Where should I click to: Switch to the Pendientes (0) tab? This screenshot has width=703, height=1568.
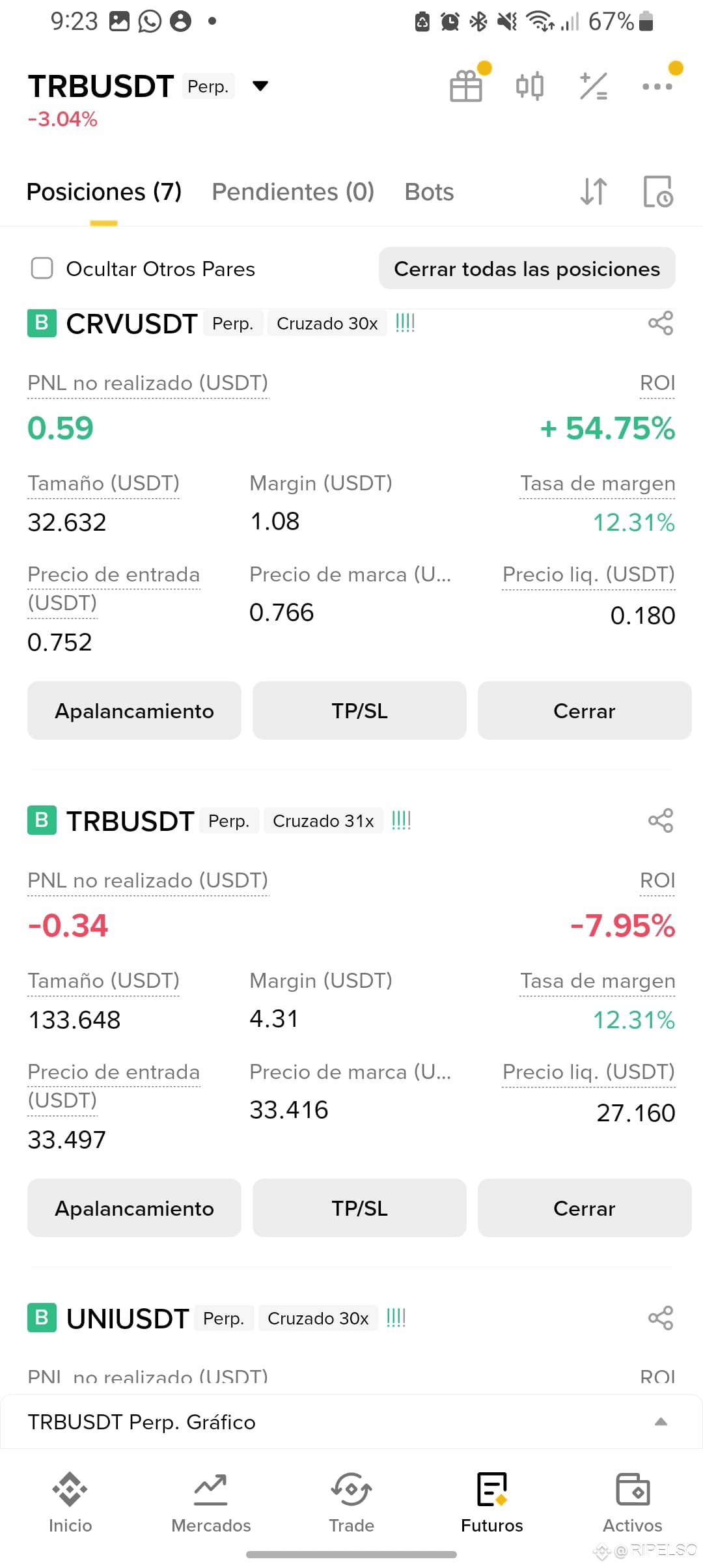(x=293, y=192)
